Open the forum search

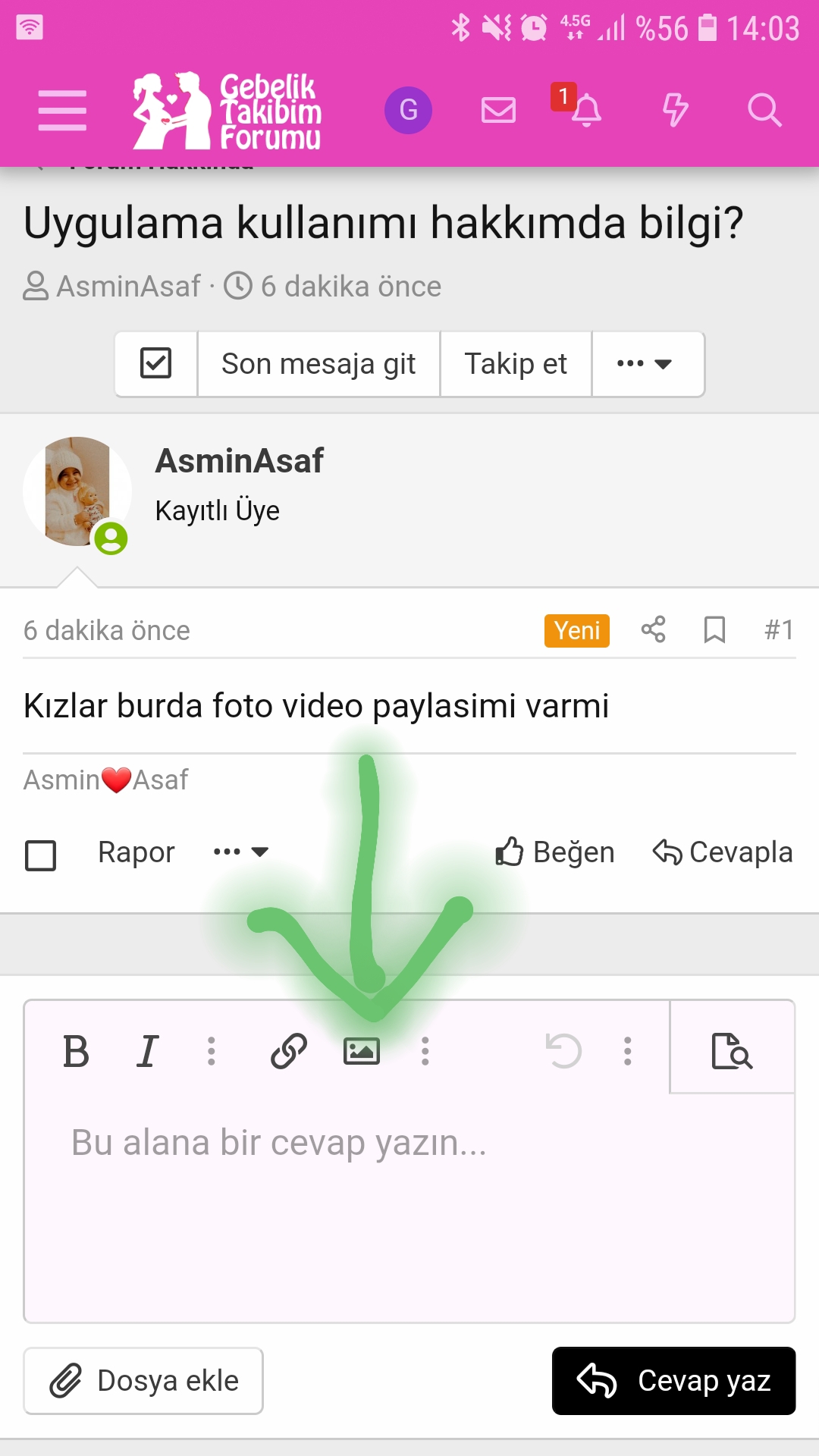764,111
